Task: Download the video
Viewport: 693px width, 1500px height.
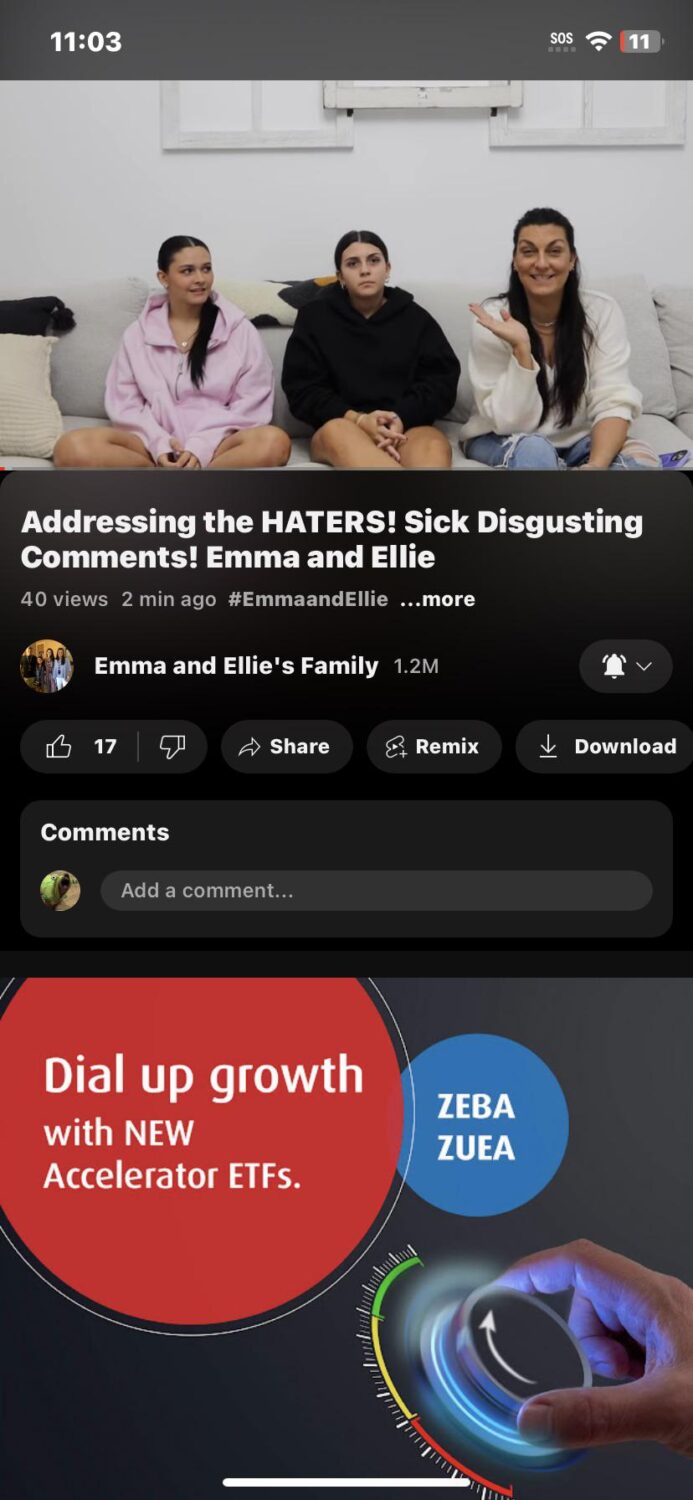Action: tap(607, 747)
